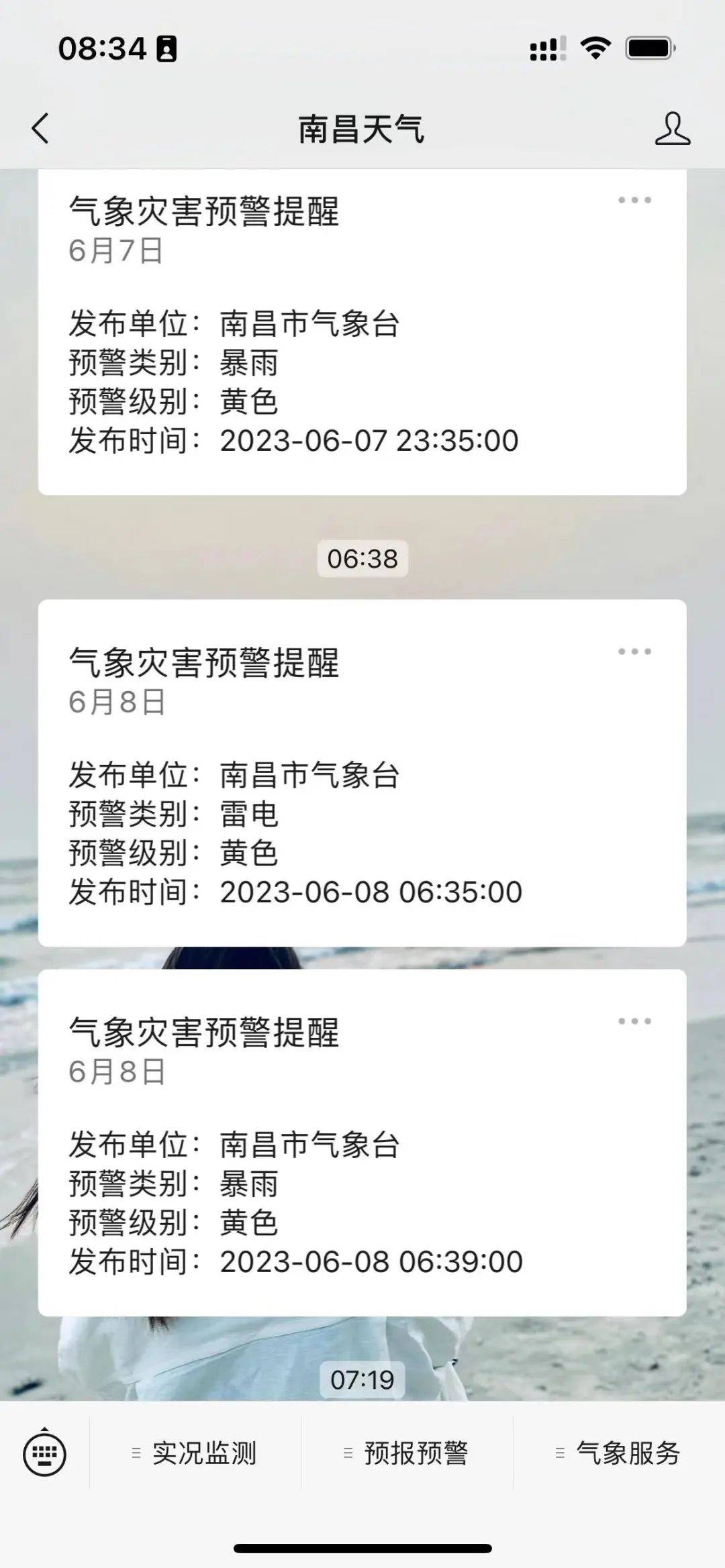Image resolution: width=725 pixels, height=1568 pixels.
Task: Open the 实况监测 menu
Action: point(195,1454)
